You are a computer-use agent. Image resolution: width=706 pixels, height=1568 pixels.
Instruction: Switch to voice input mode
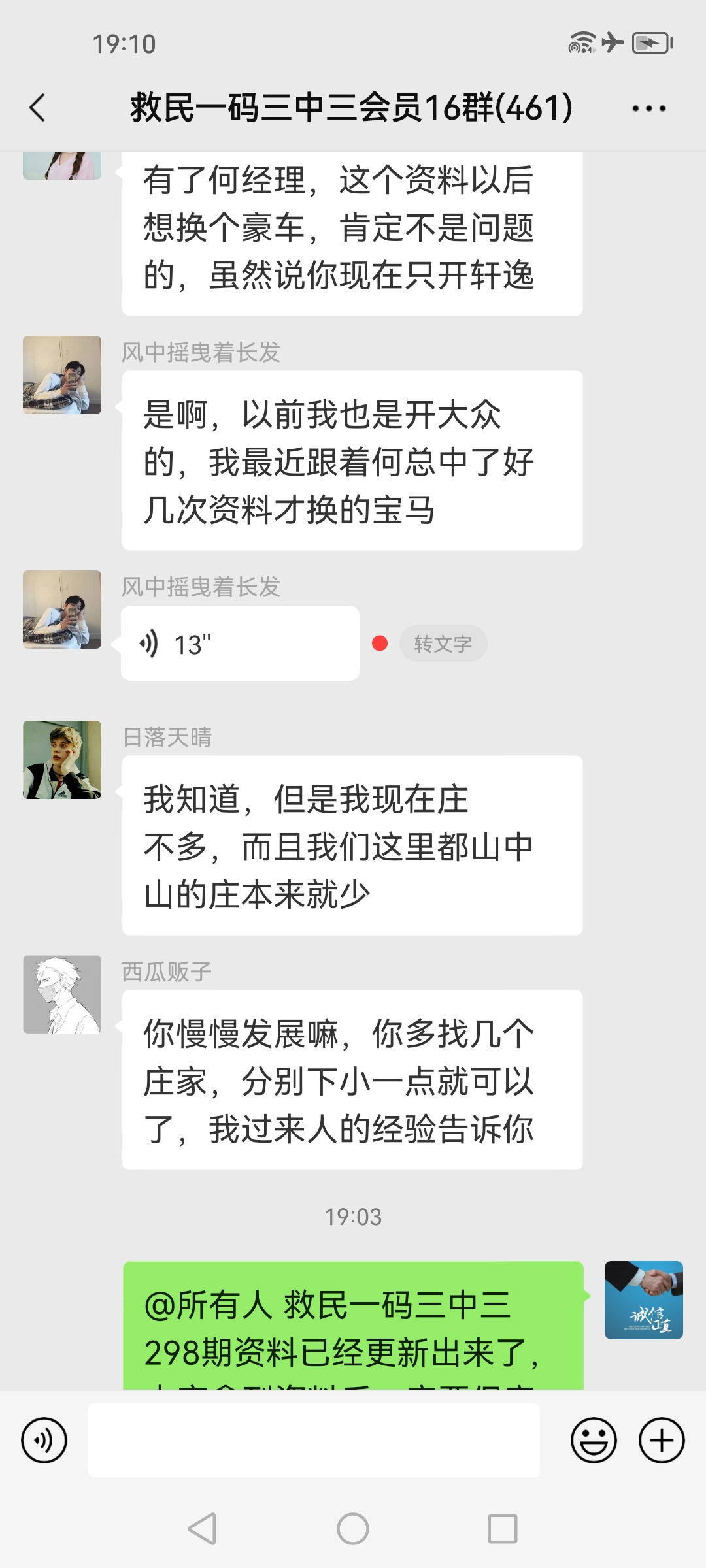click(x=44, y=1440)
